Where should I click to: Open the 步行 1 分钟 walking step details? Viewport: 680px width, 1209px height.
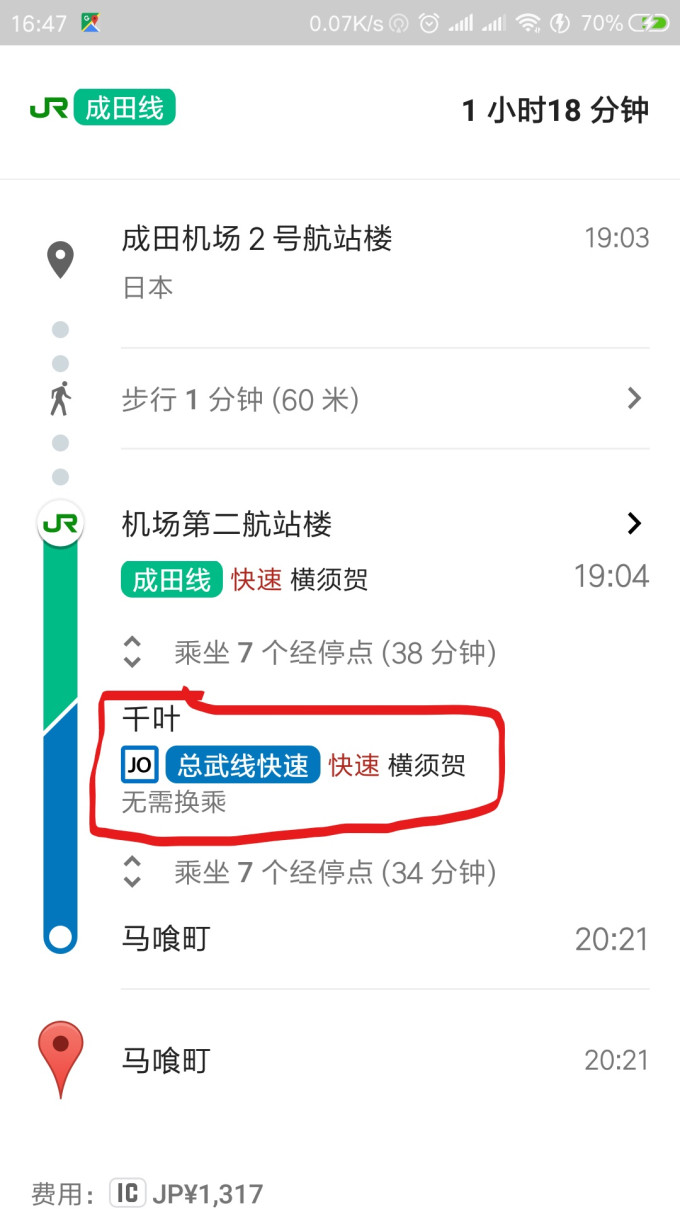380,400
